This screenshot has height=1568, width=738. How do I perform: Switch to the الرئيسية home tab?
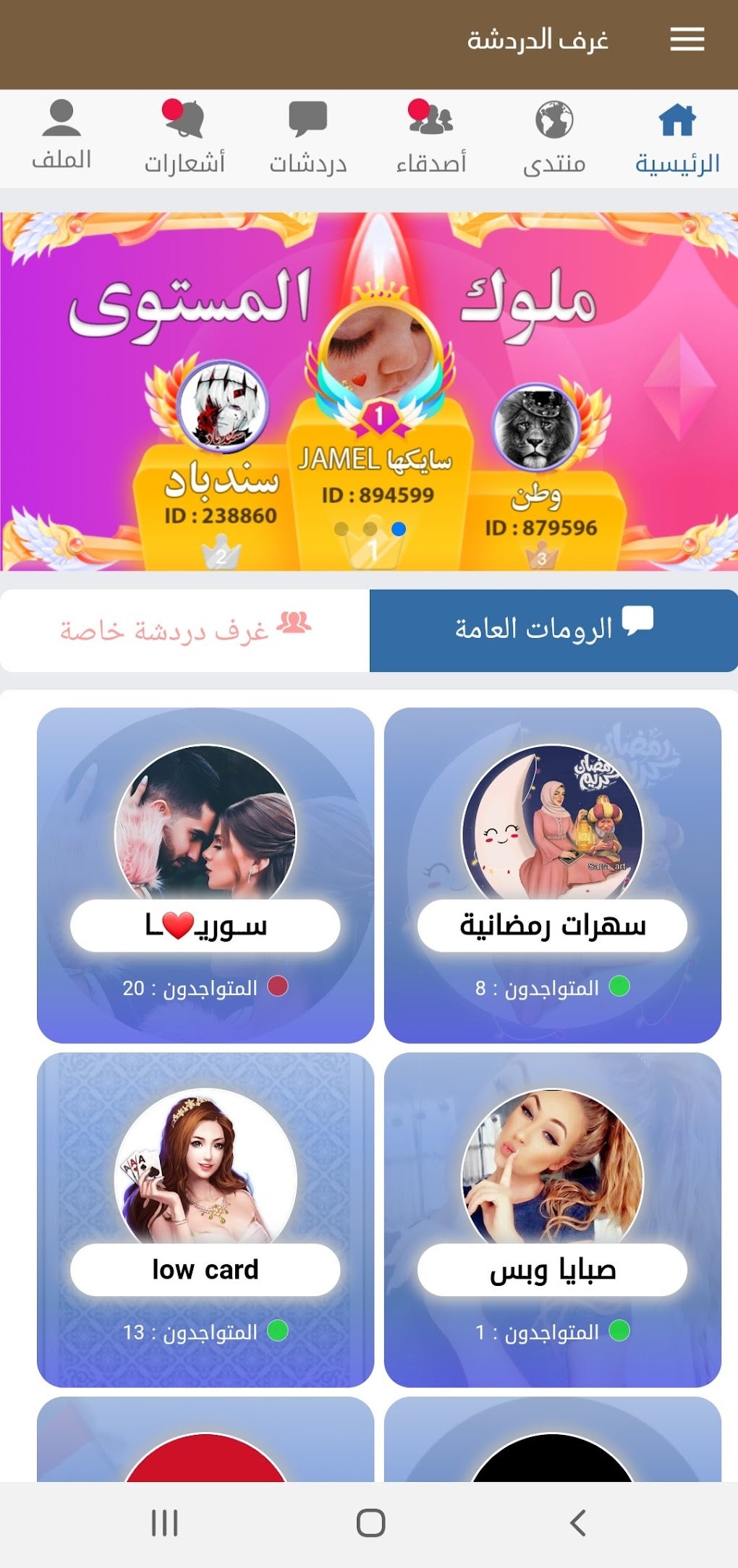click(677, 139)
